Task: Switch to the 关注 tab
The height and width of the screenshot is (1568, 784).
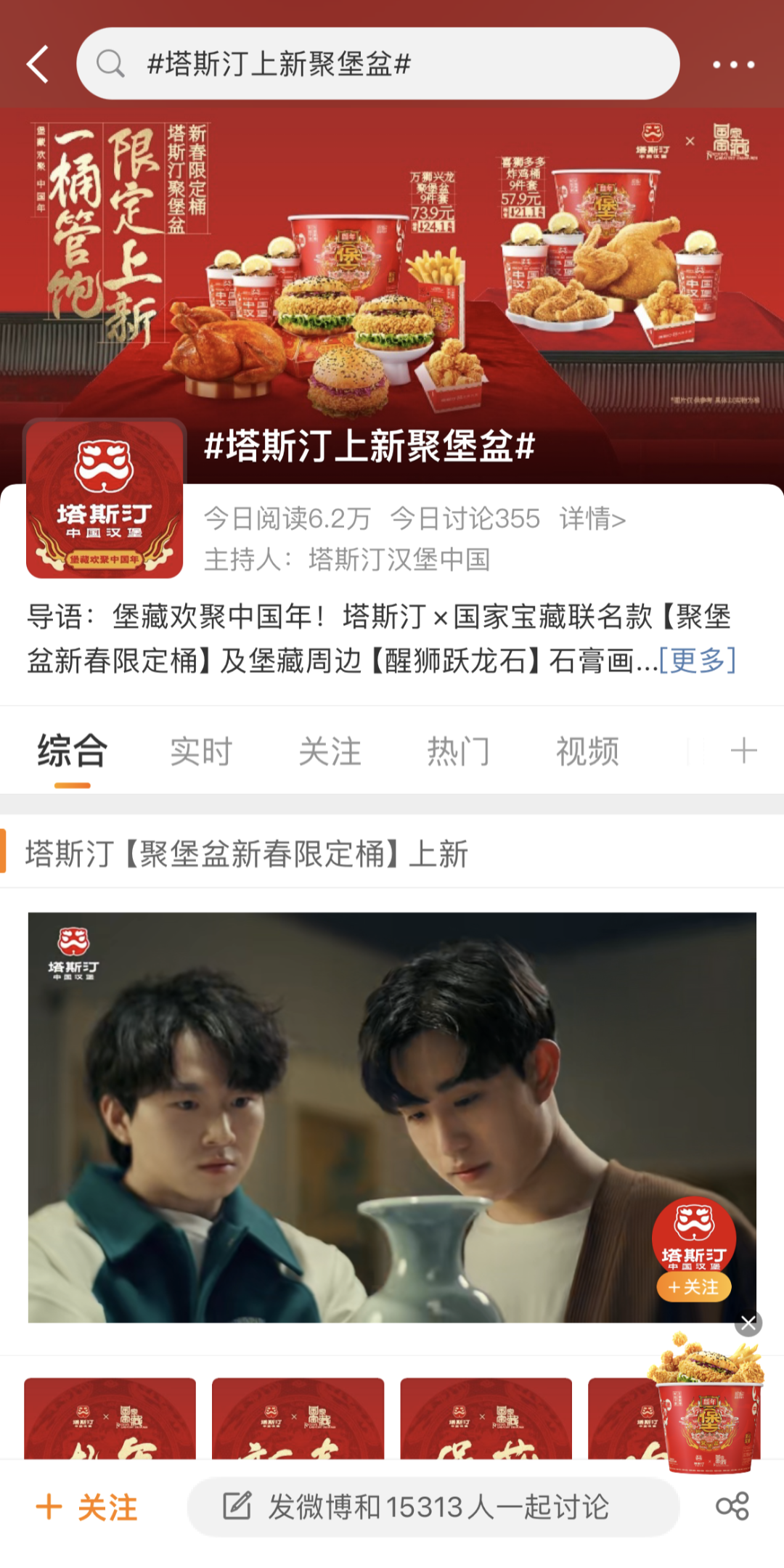Action: pyautogui.click(x=330, y=751)
